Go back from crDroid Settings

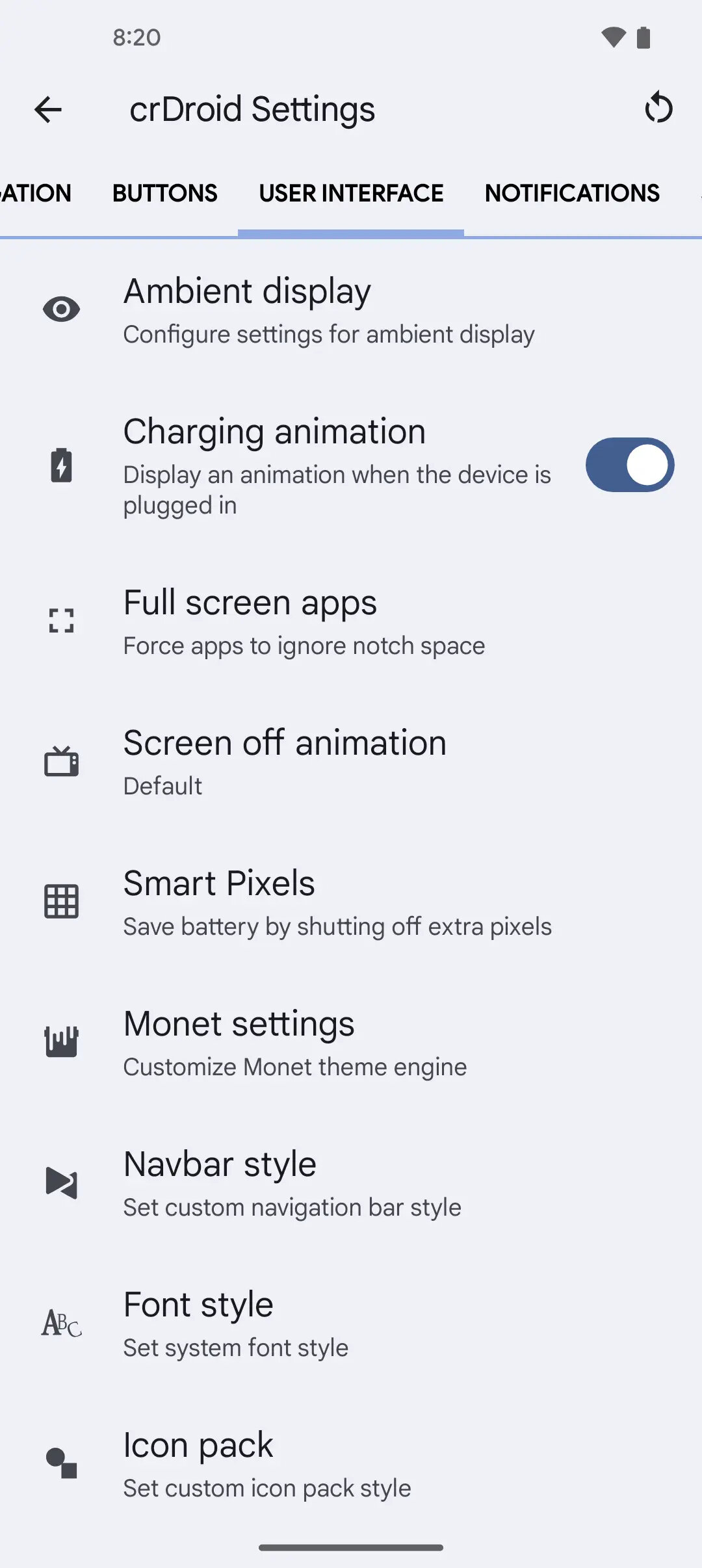(48, 109)
